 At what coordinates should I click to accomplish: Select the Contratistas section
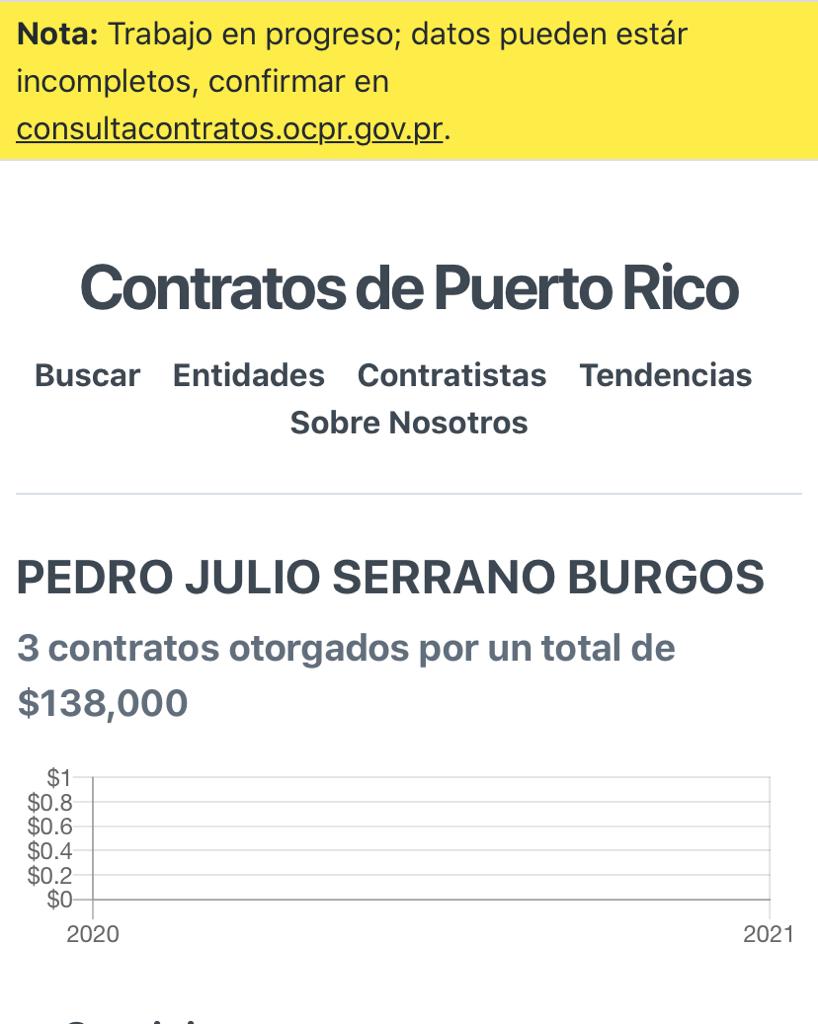coord(452,375)
